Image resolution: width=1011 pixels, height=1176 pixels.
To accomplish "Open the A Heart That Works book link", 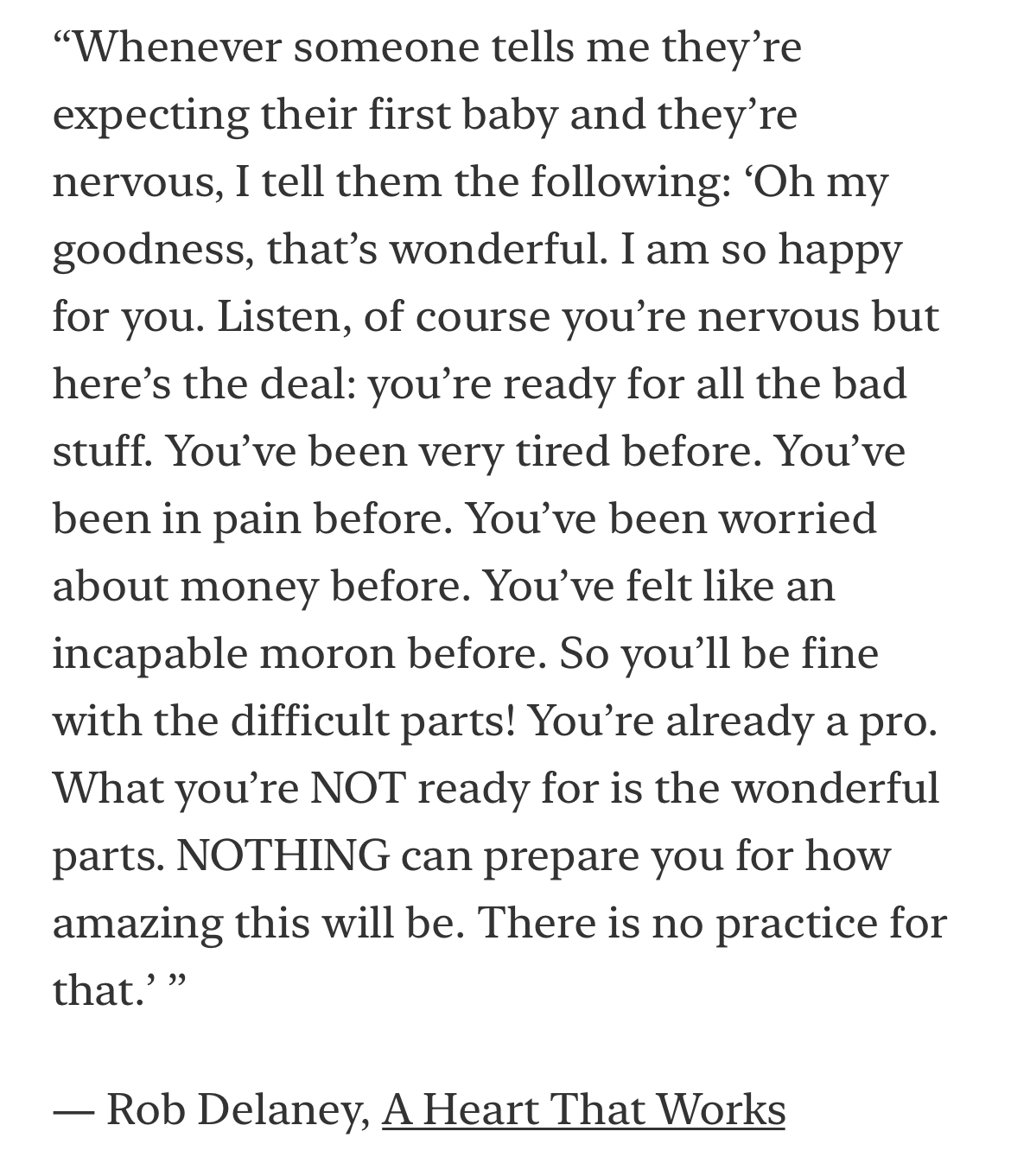I will [583, 1109].
